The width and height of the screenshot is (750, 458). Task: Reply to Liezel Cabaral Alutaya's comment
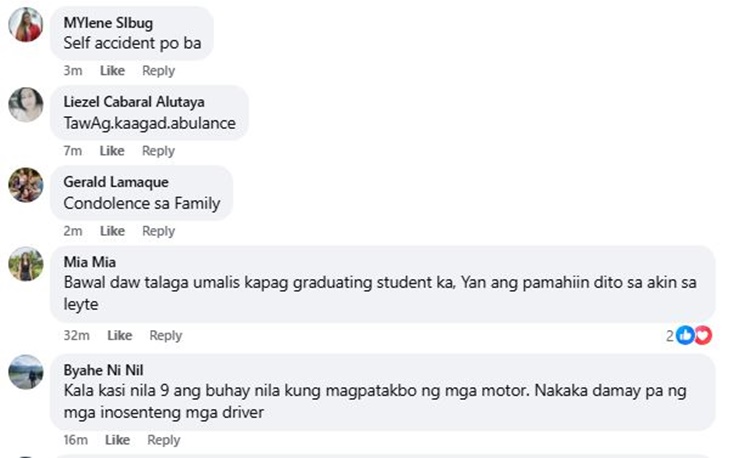tap(158, 151)
